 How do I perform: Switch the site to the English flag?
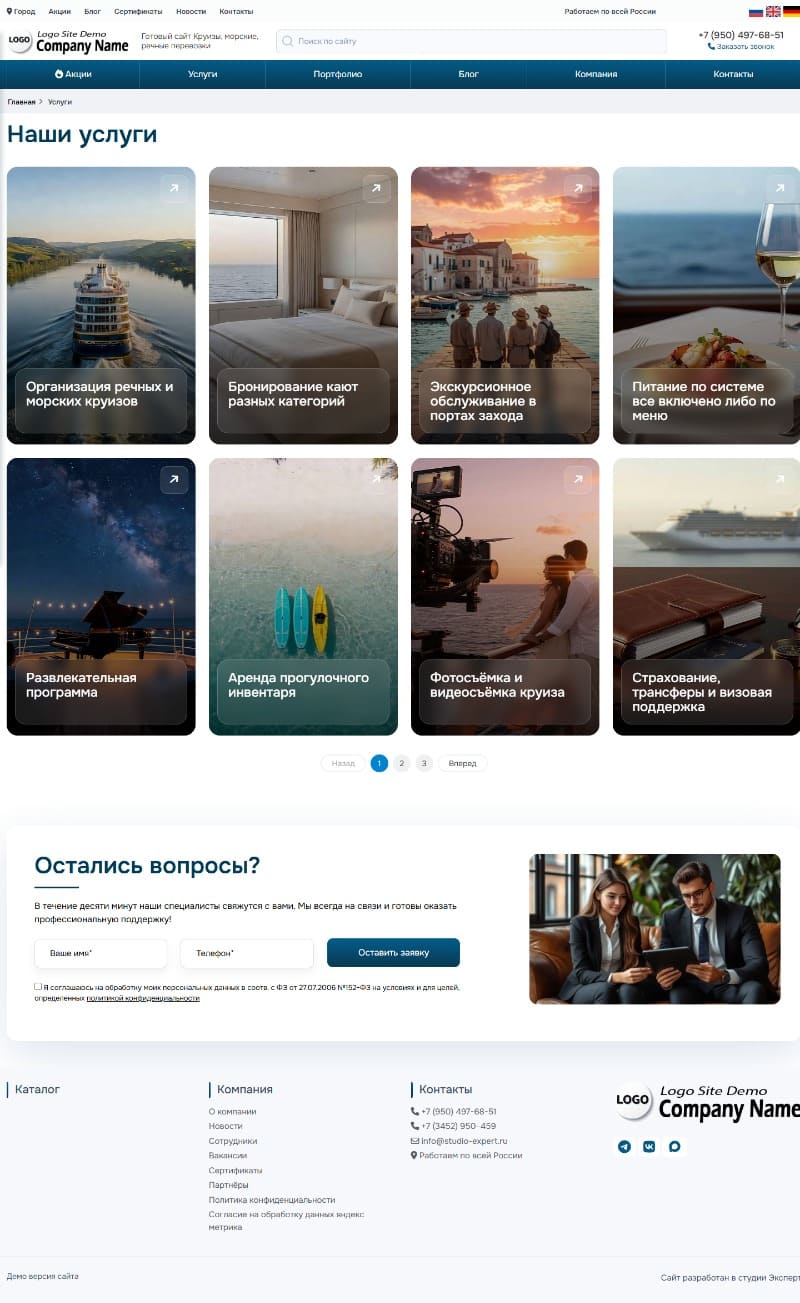(773, 11)
